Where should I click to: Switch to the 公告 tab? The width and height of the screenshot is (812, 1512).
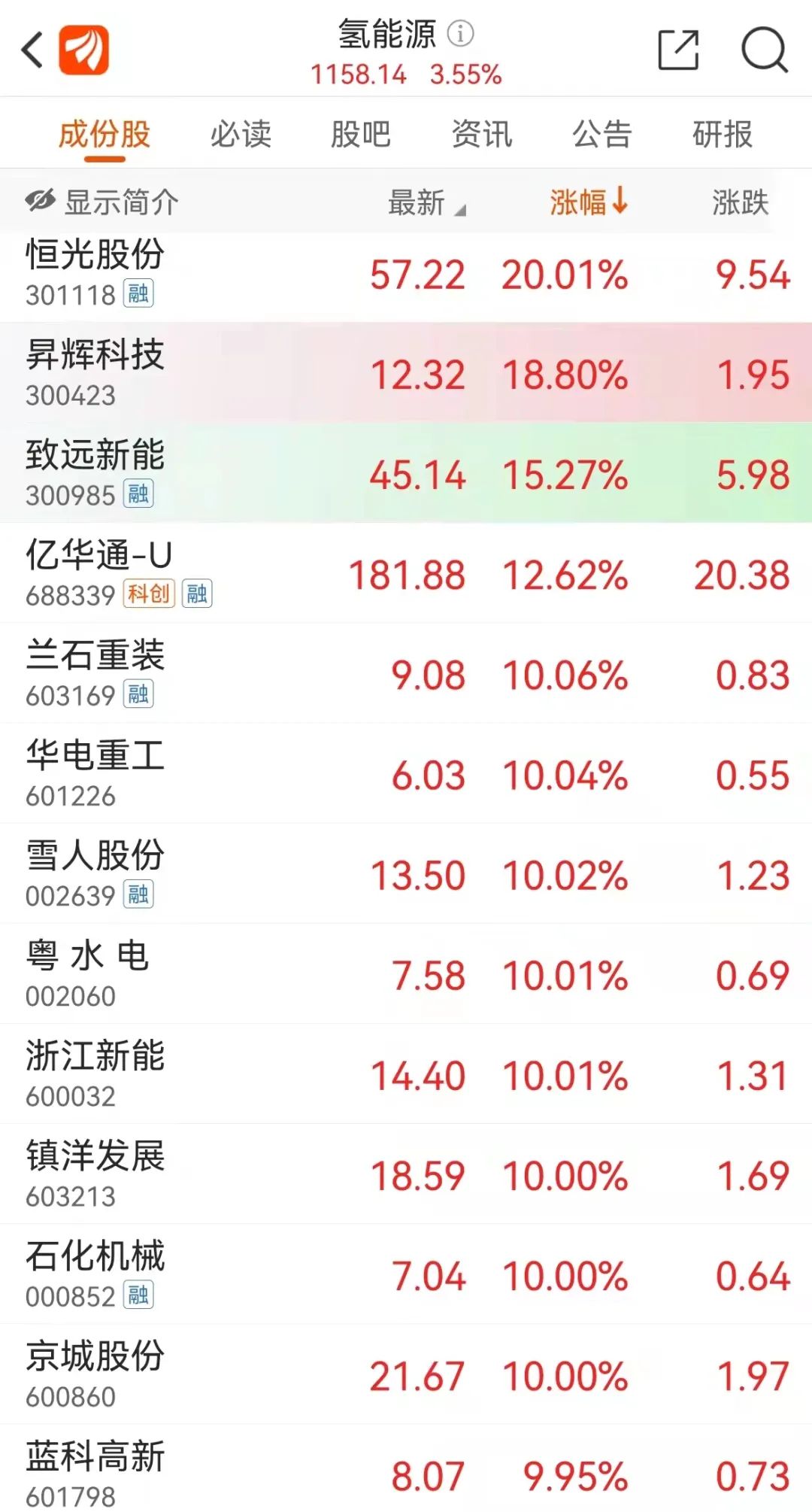tap(601, 135)
